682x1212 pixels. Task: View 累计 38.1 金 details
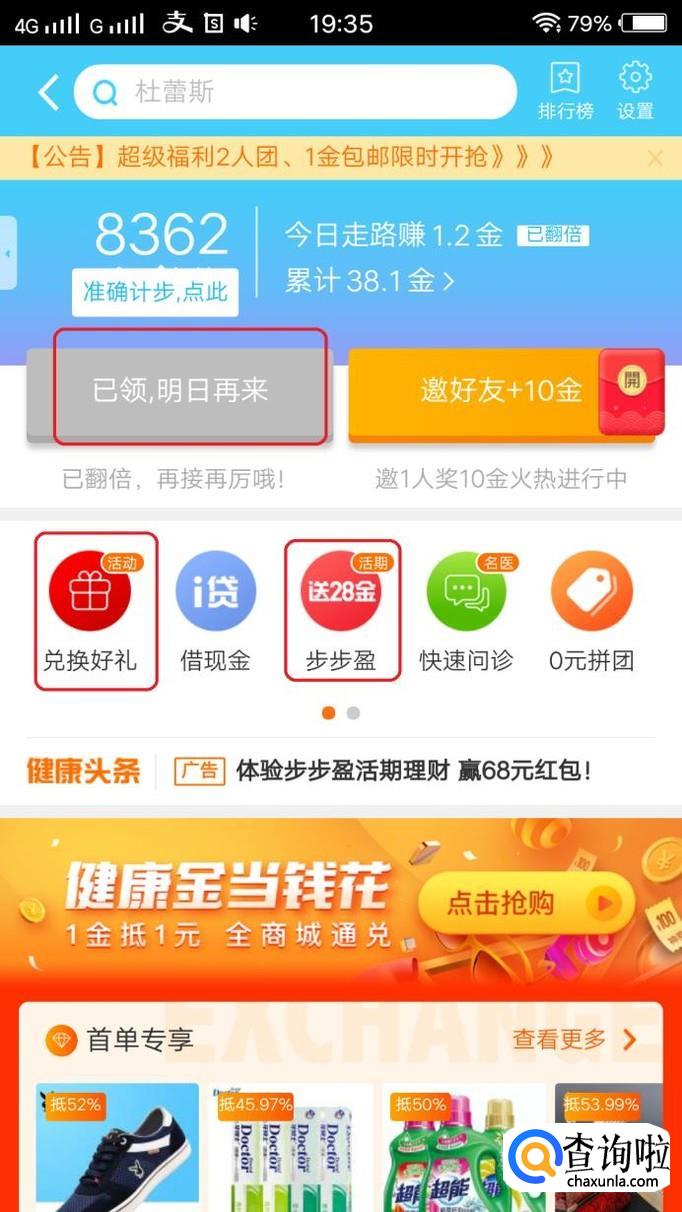pos(370,281)
